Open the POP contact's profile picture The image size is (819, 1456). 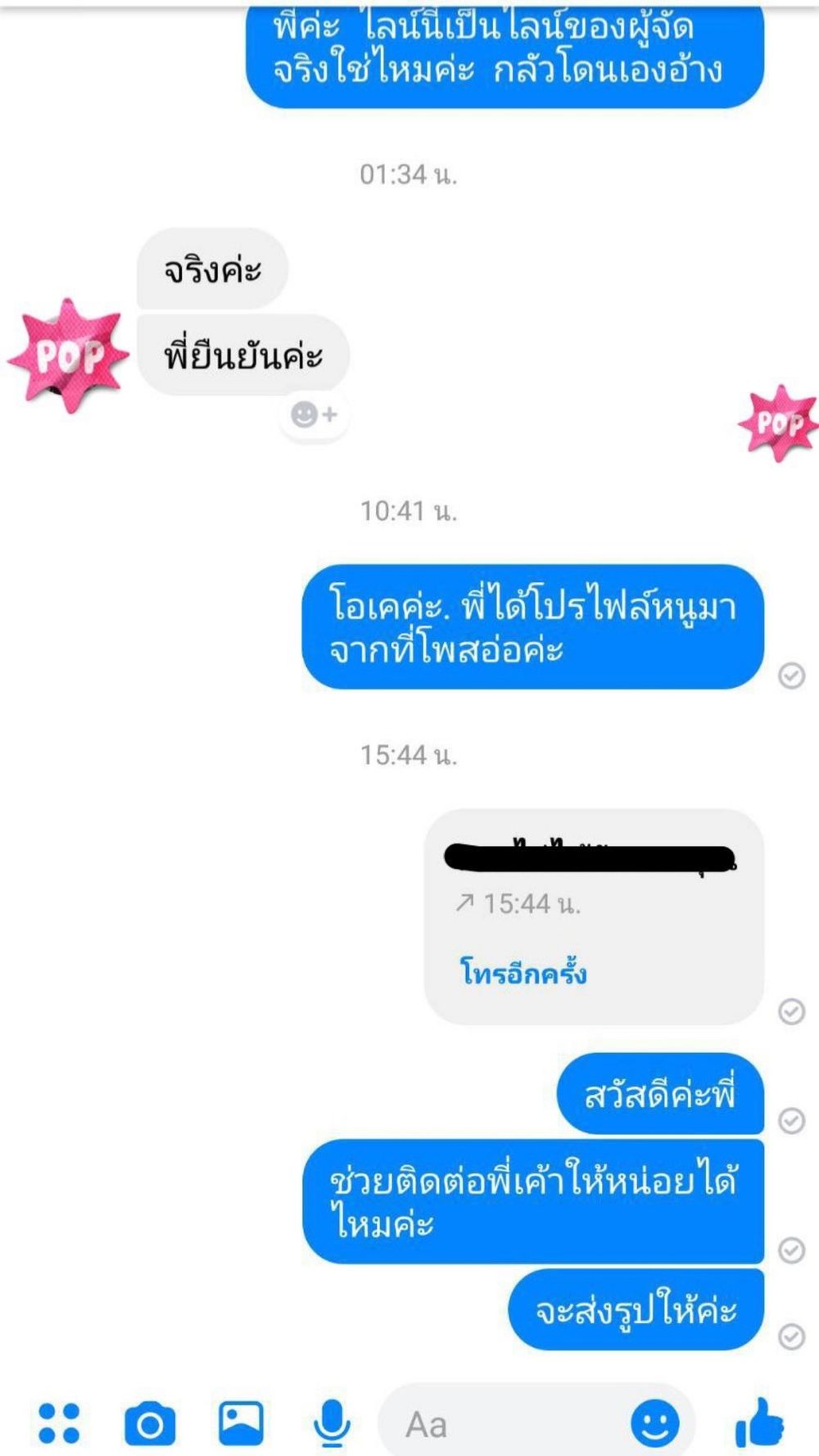pos(69,355)
